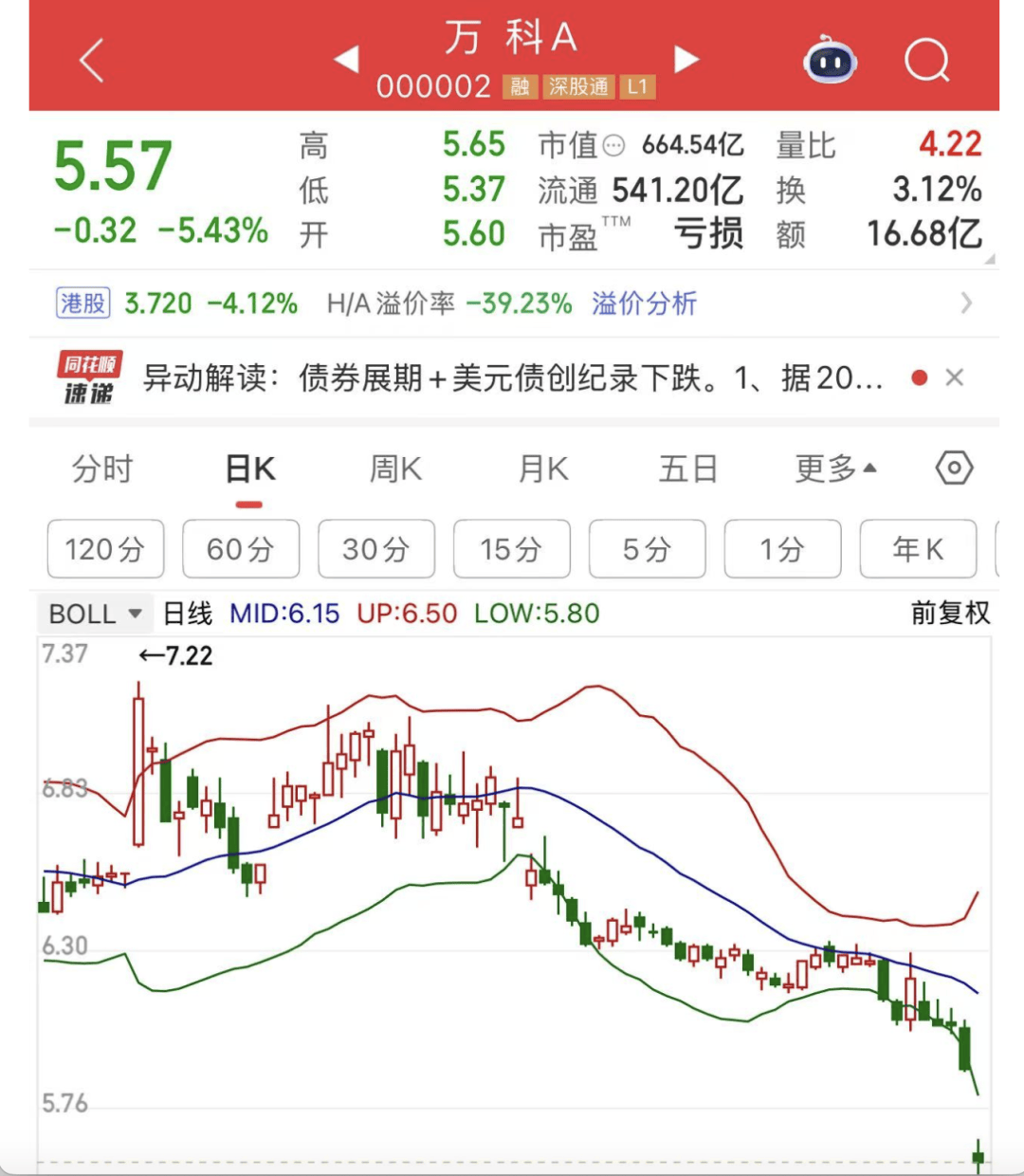
Task: Open 溢价分析 premium analysis link
Action: point(644,303)
